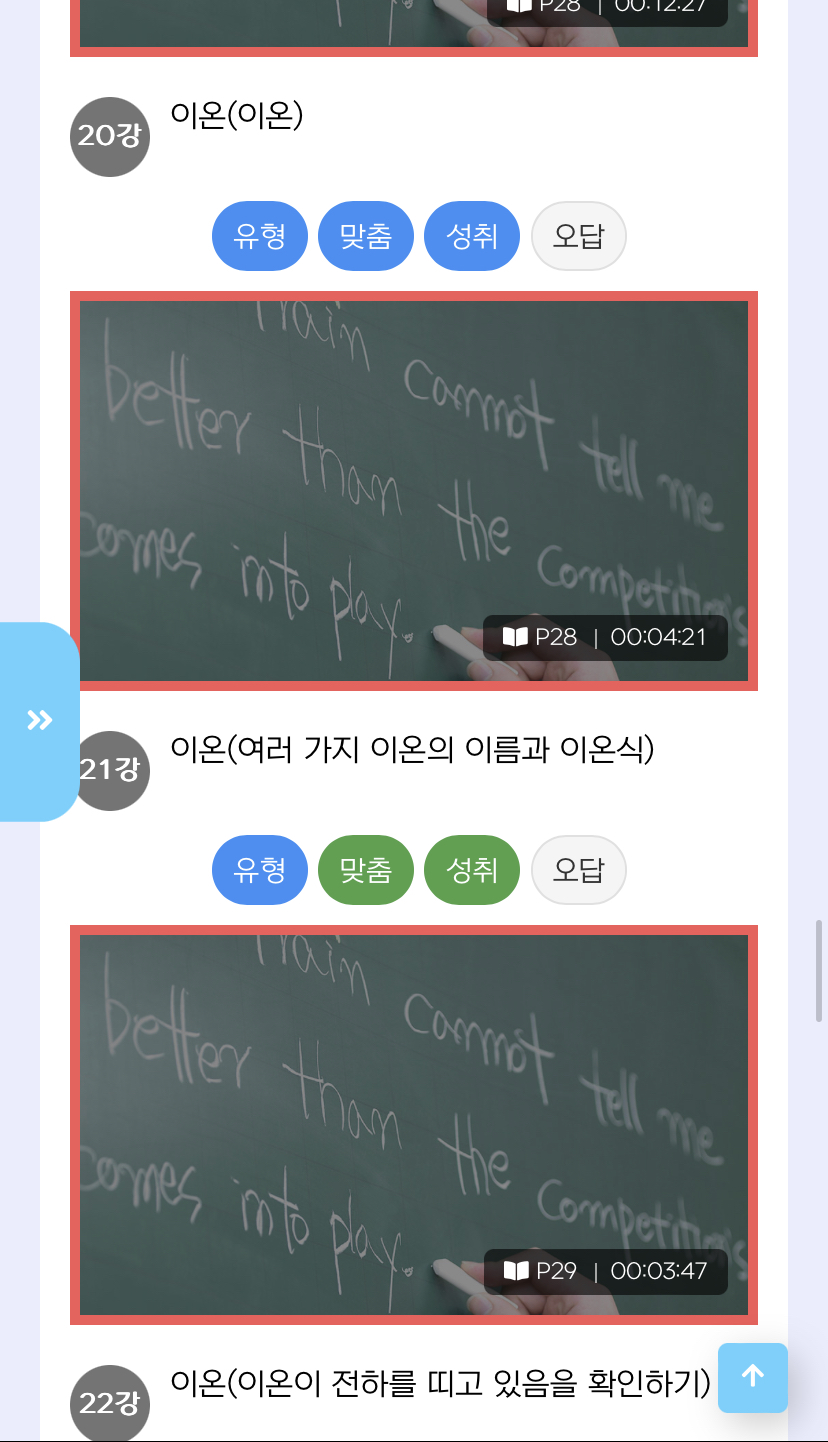Open 성취 under lecture 20강
The width and height of the screenshot is (828, 1442).
tap(472, 236)
